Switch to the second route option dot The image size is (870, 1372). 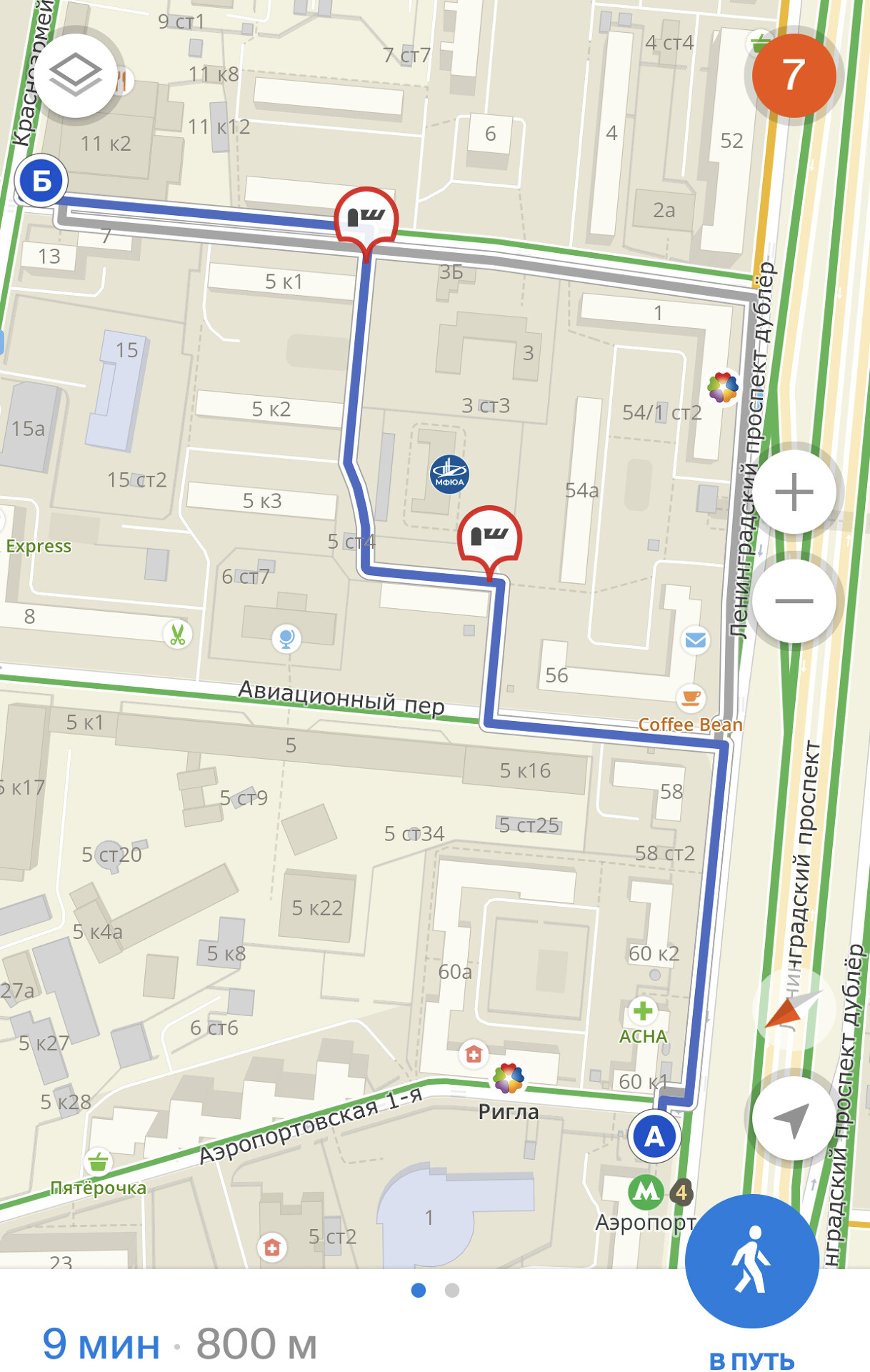coord(452,1291)
